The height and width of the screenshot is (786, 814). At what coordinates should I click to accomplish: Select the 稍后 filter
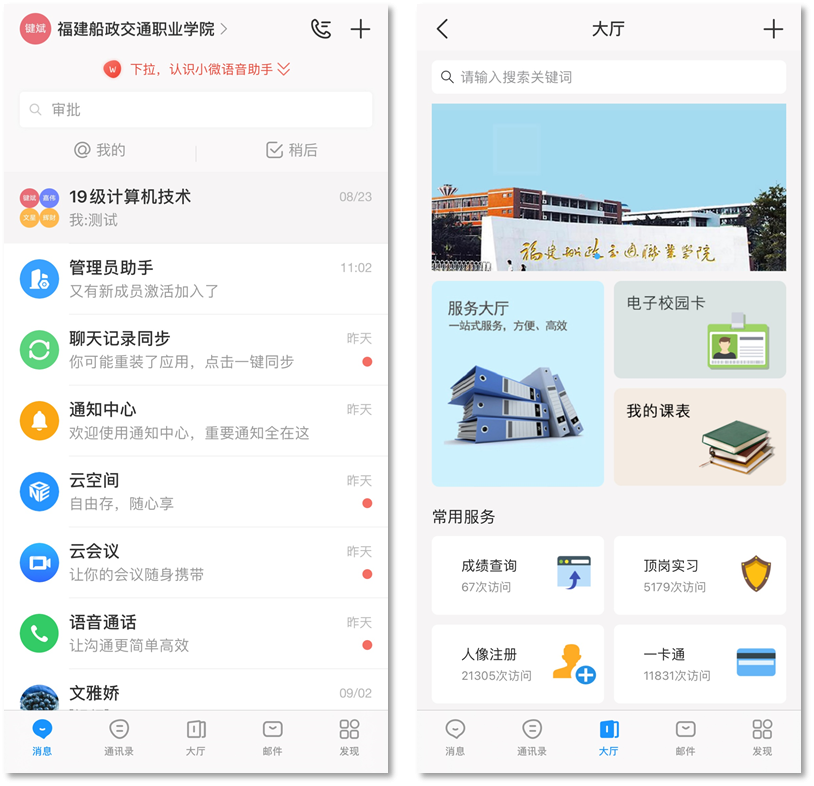tap(292, 150)
